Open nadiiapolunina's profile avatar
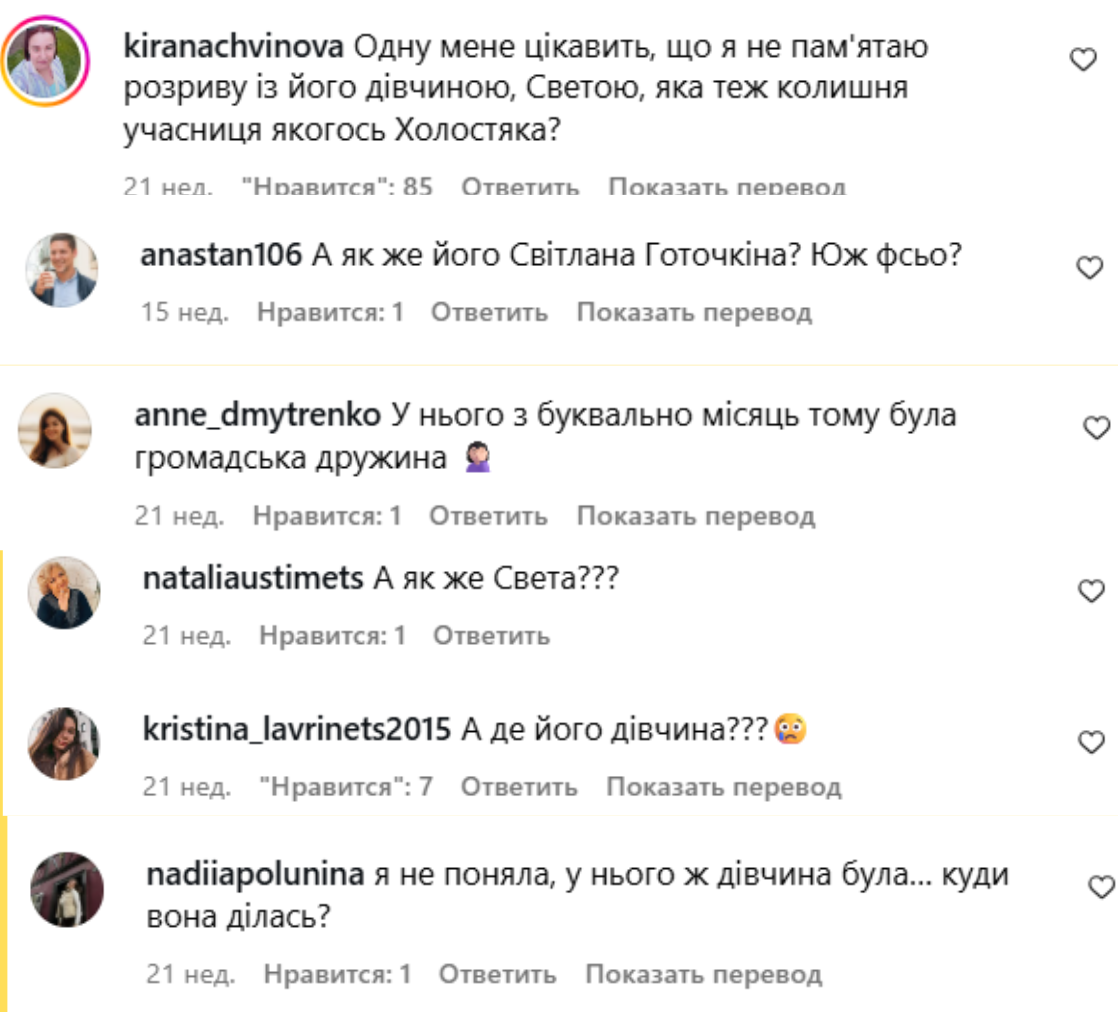The image size is (1118, 1012). pyautogui.click(x=67, y=888)
